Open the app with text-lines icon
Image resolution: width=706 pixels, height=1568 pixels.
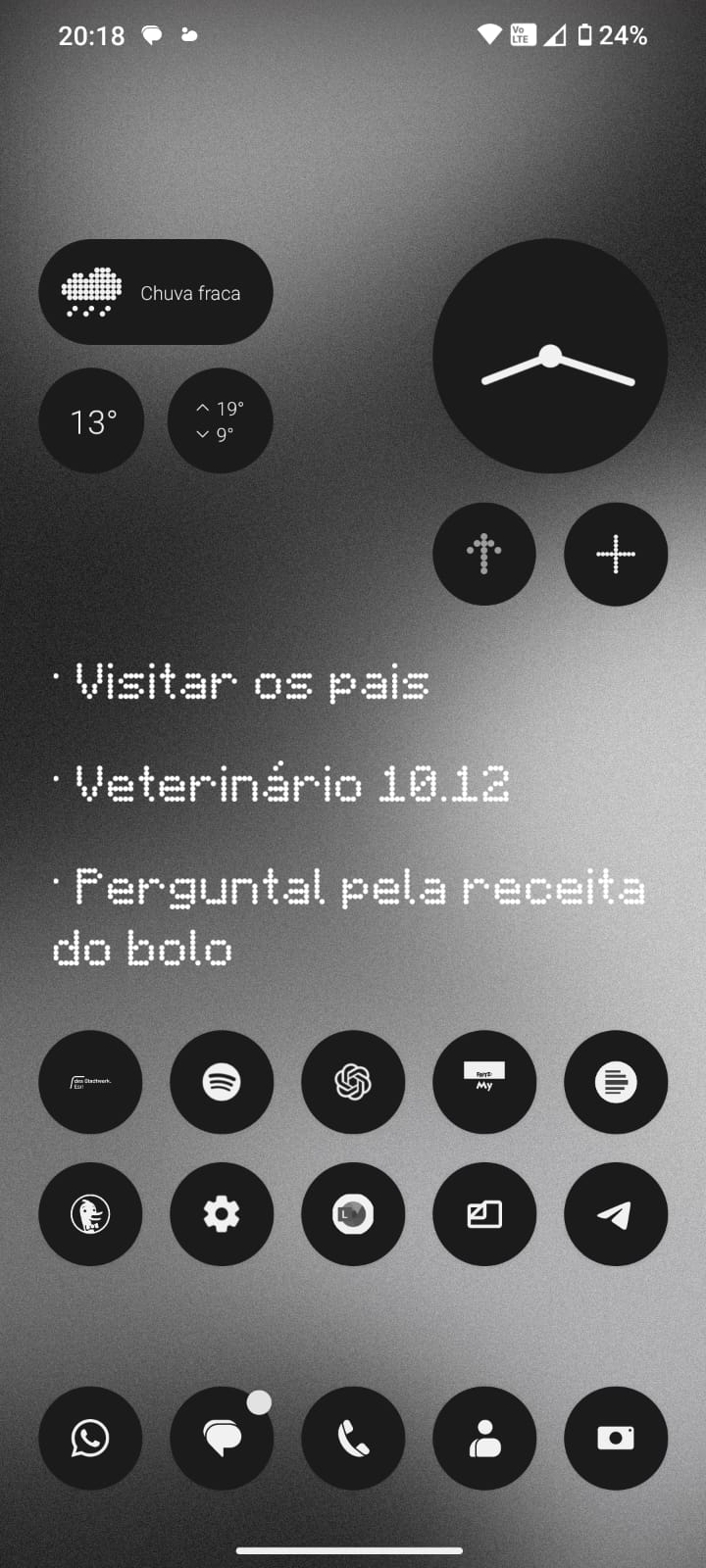point(616,1082)
